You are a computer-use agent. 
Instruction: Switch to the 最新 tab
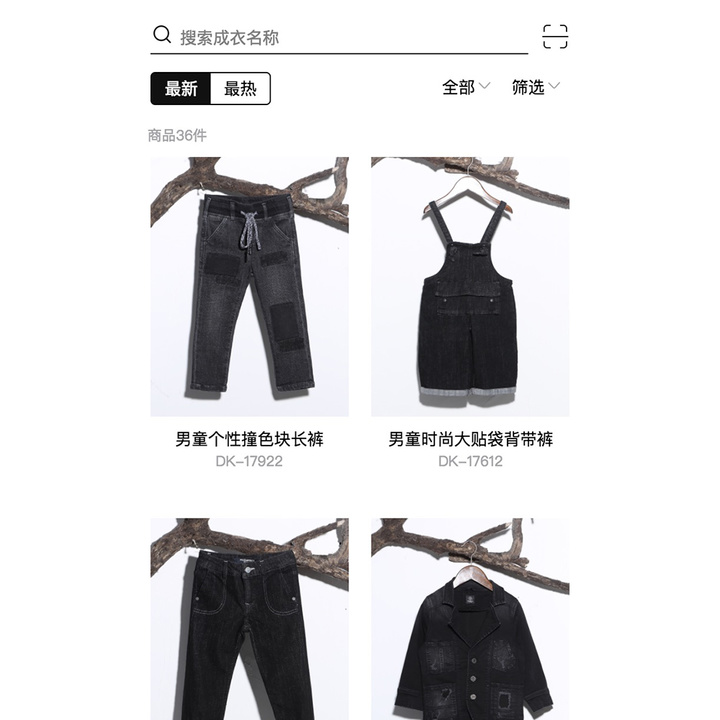[181, 88]
